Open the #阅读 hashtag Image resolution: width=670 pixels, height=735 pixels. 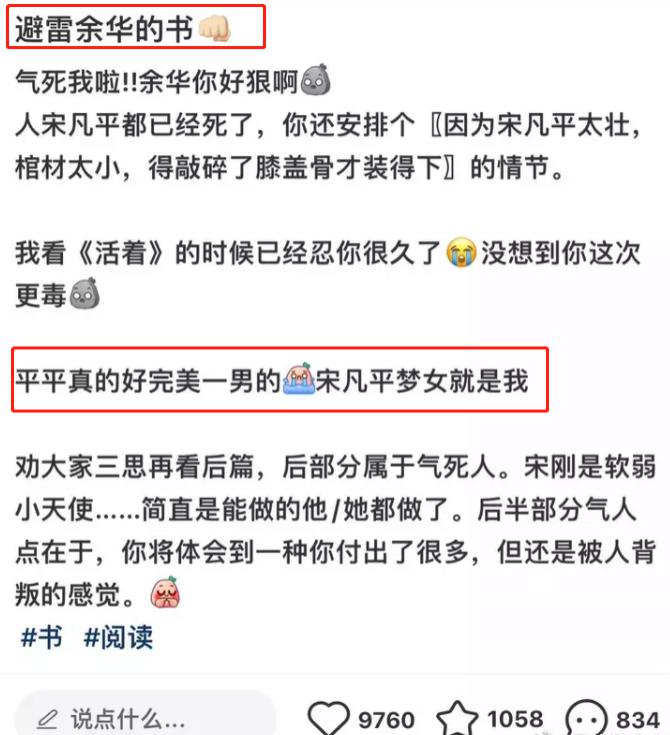118,638
